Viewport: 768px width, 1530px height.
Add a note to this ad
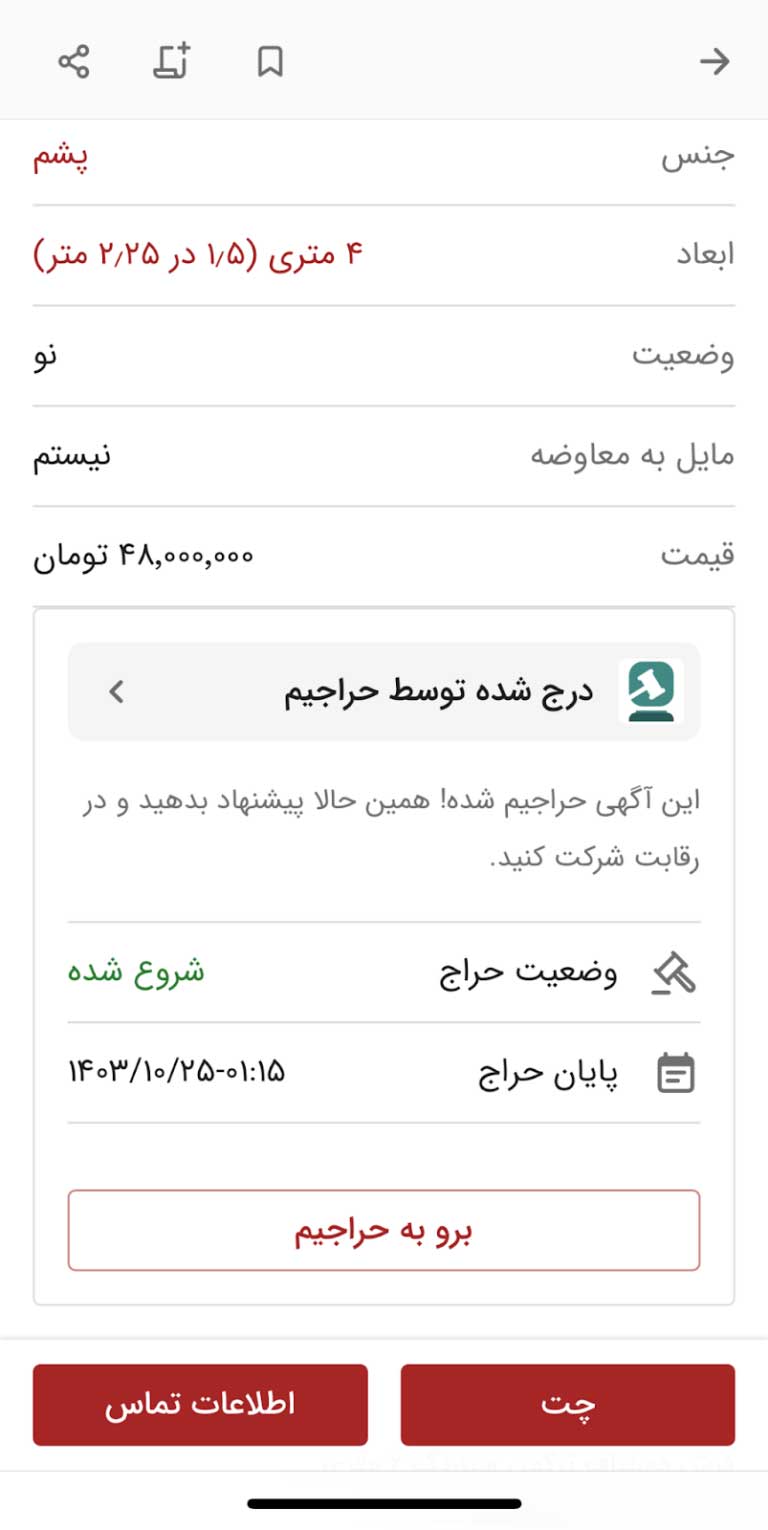tap(172, 62)
